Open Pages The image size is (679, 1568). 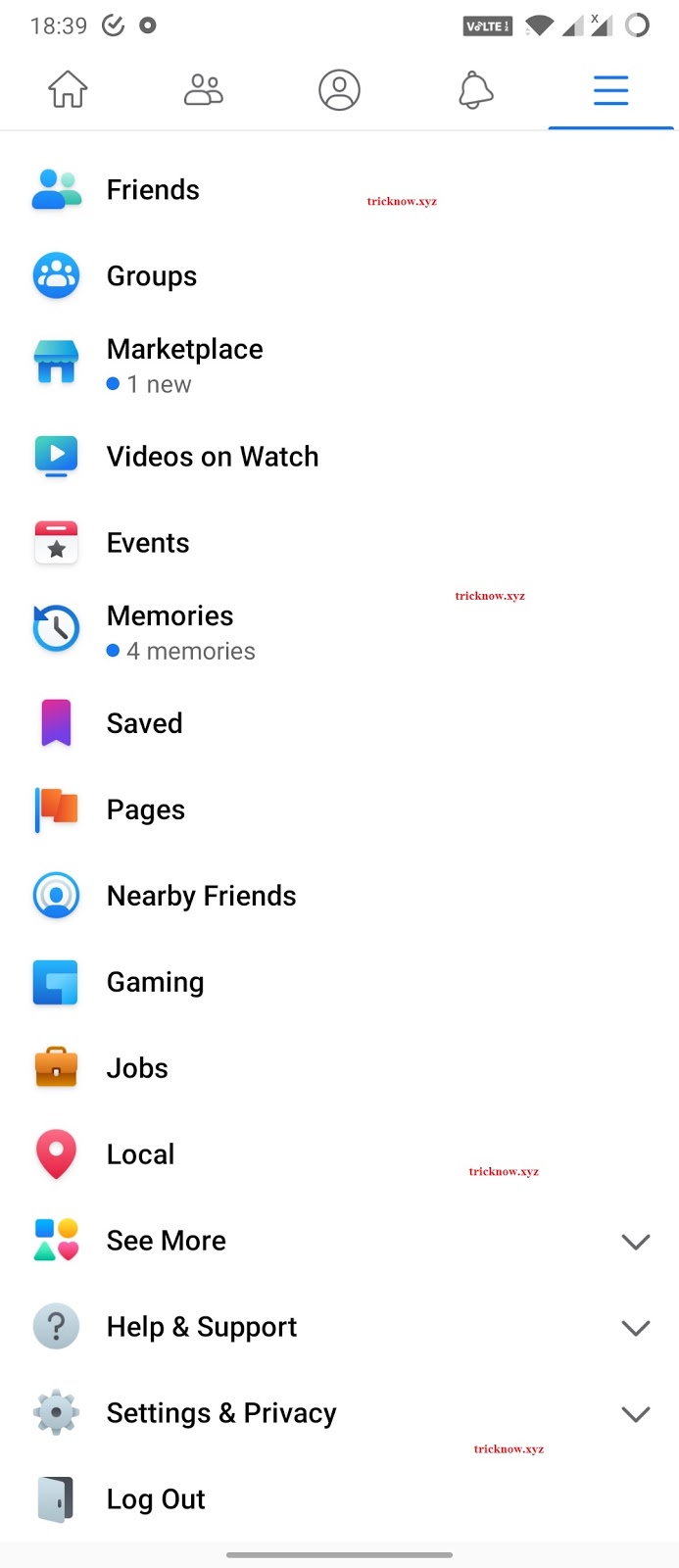146,809
